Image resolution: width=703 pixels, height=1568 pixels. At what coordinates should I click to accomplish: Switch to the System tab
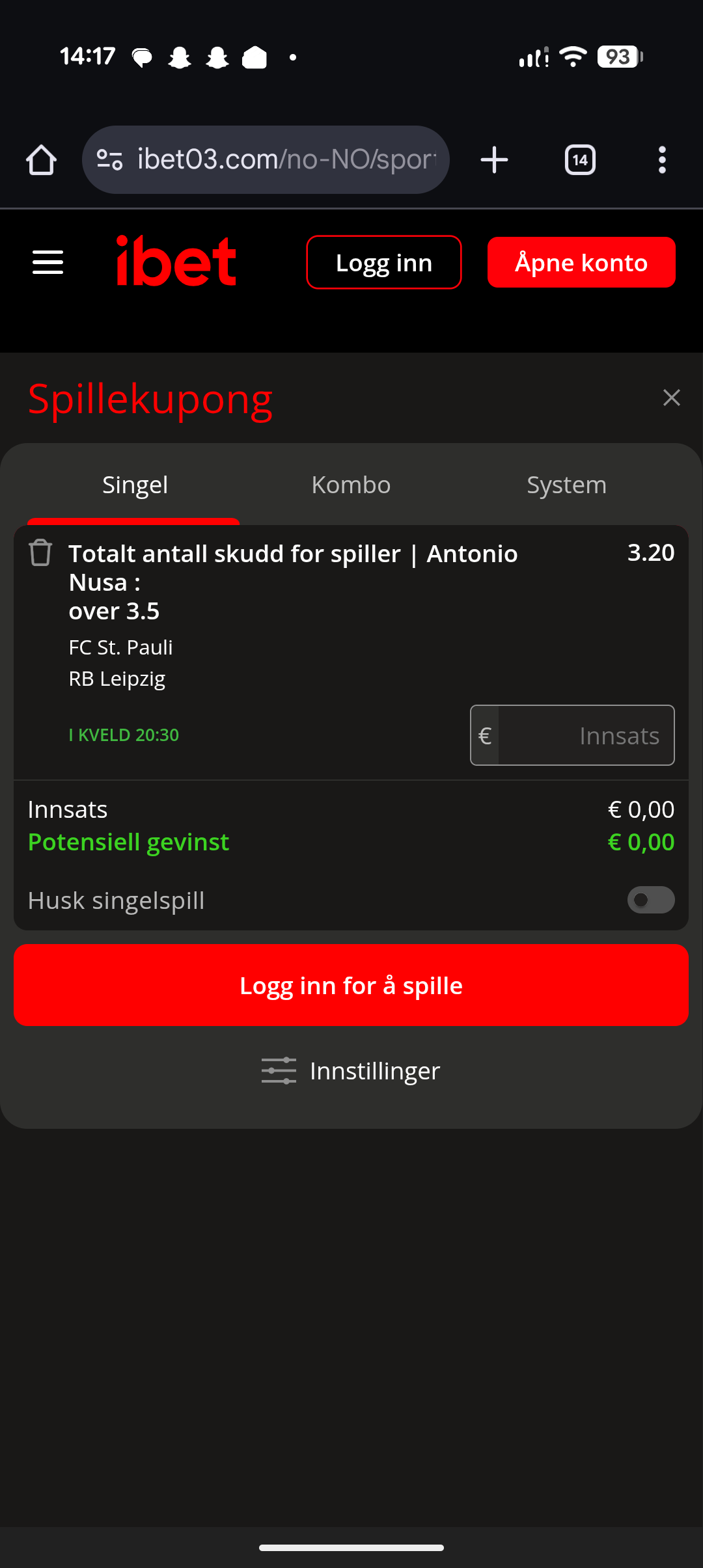pyautogui.click(x=566, y=485)
